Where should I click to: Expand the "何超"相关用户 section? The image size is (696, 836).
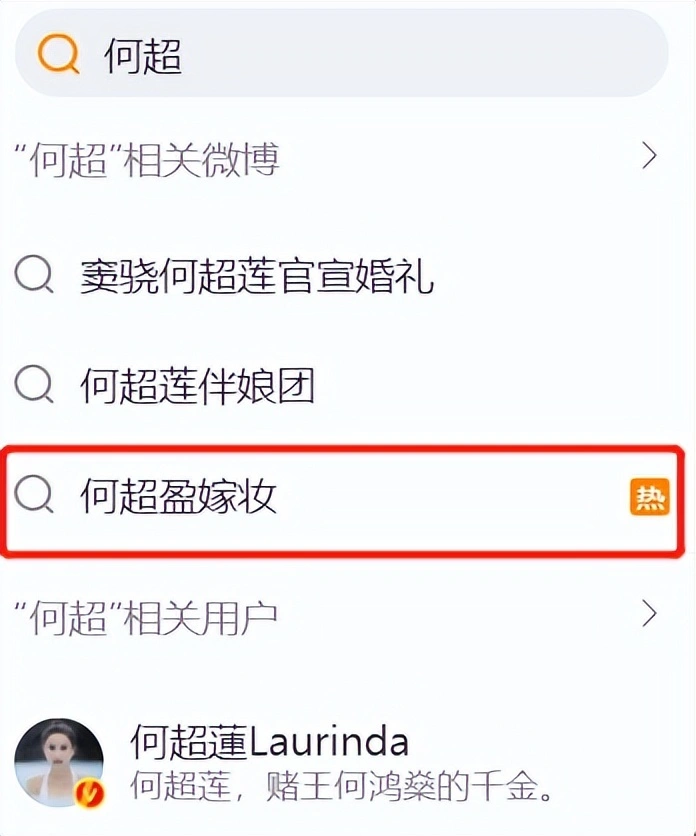(340, 615)
